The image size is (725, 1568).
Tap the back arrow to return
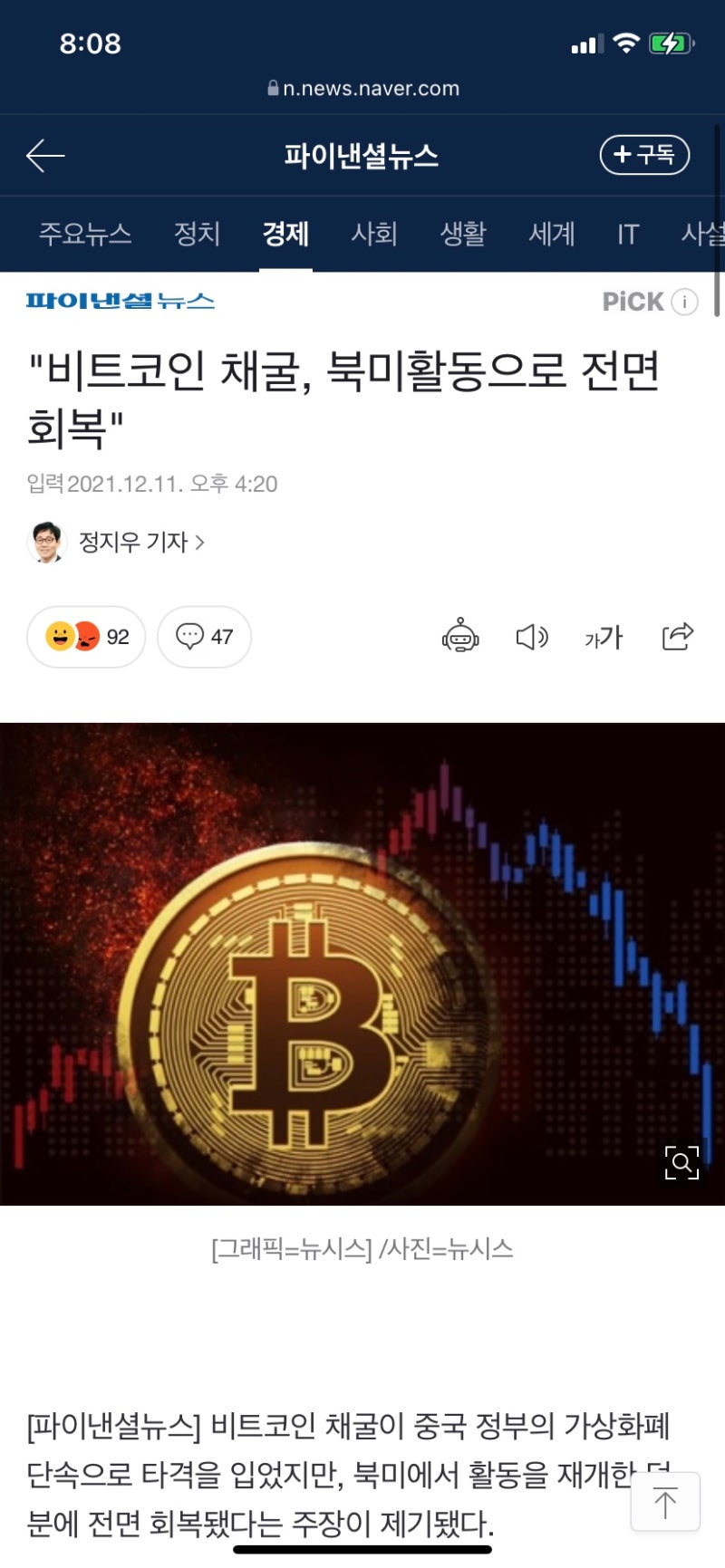(x=43, y=155)
